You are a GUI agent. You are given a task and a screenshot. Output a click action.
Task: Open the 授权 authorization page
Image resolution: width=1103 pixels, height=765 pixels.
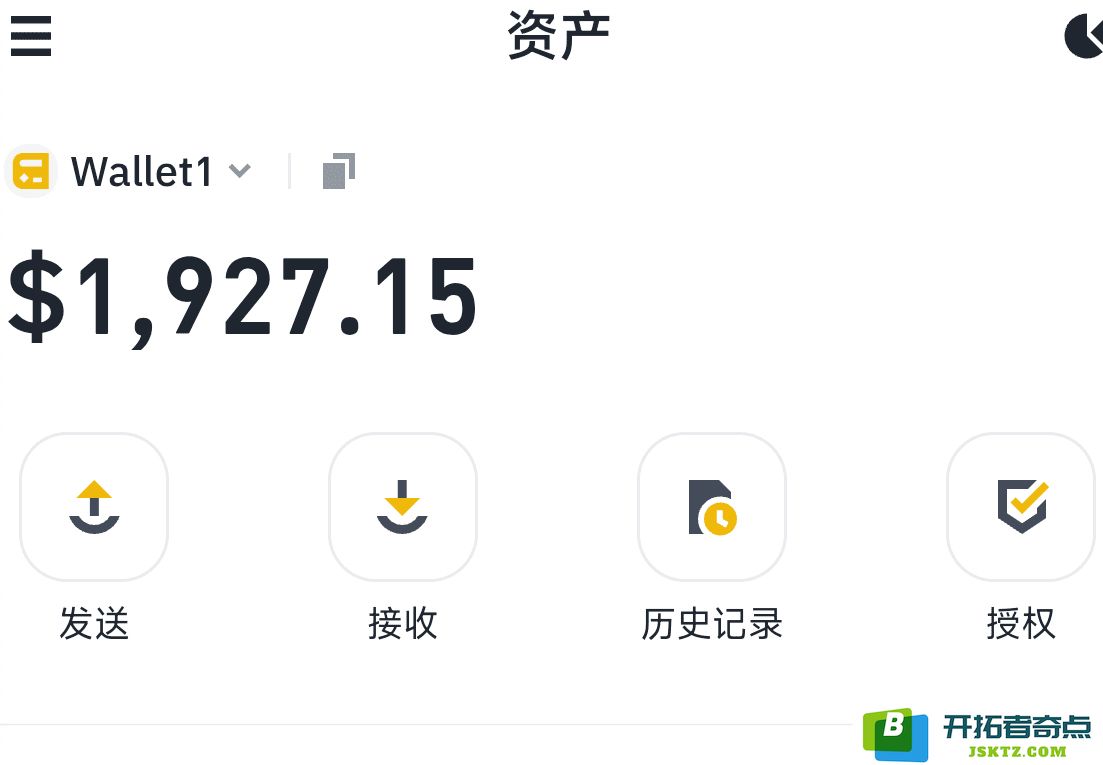1021,507
